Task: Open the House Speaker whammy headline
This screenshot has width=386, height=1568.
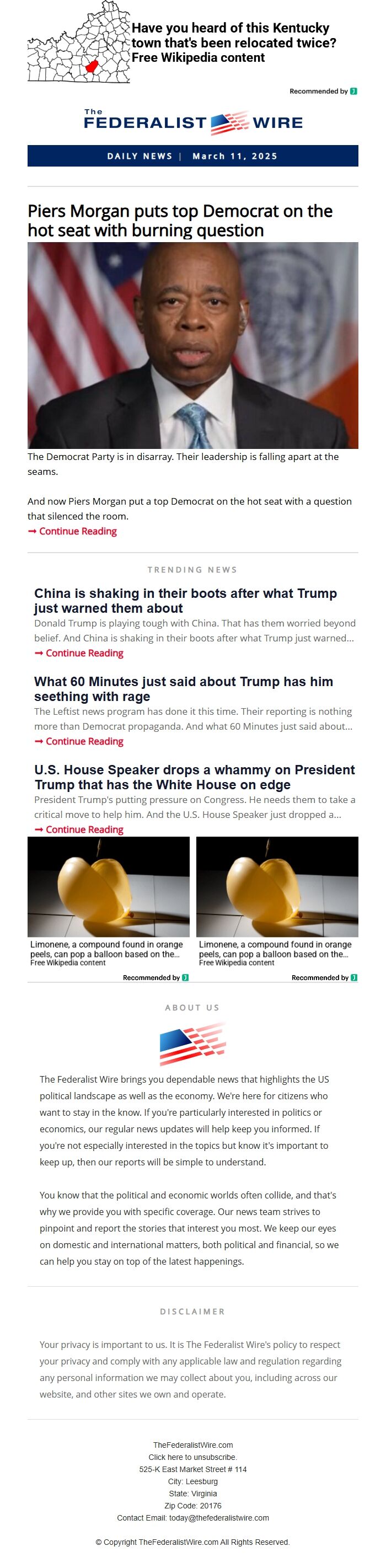Action: (194, 777)
